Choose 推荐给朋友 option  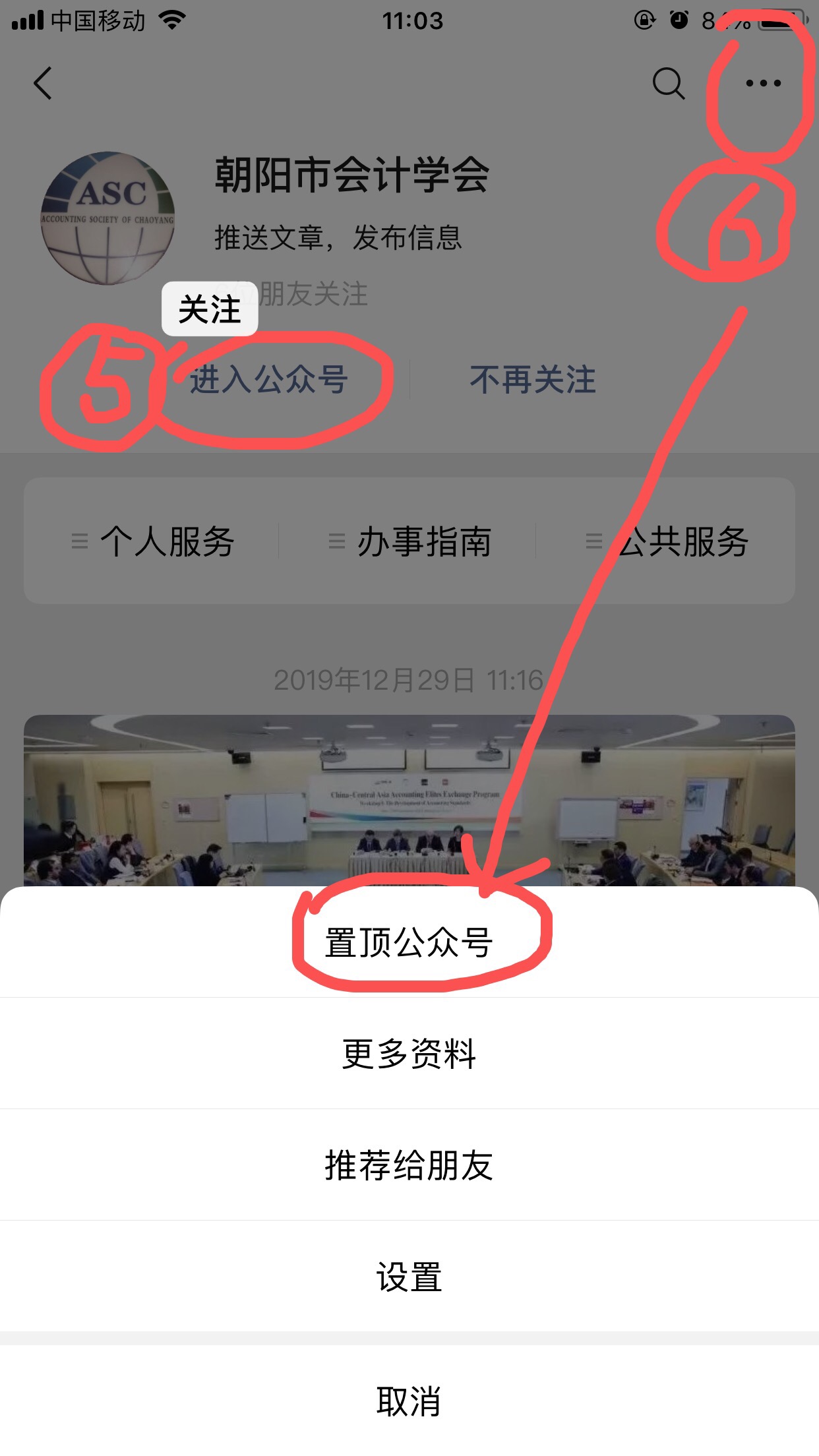click(x=409, y=1165)
